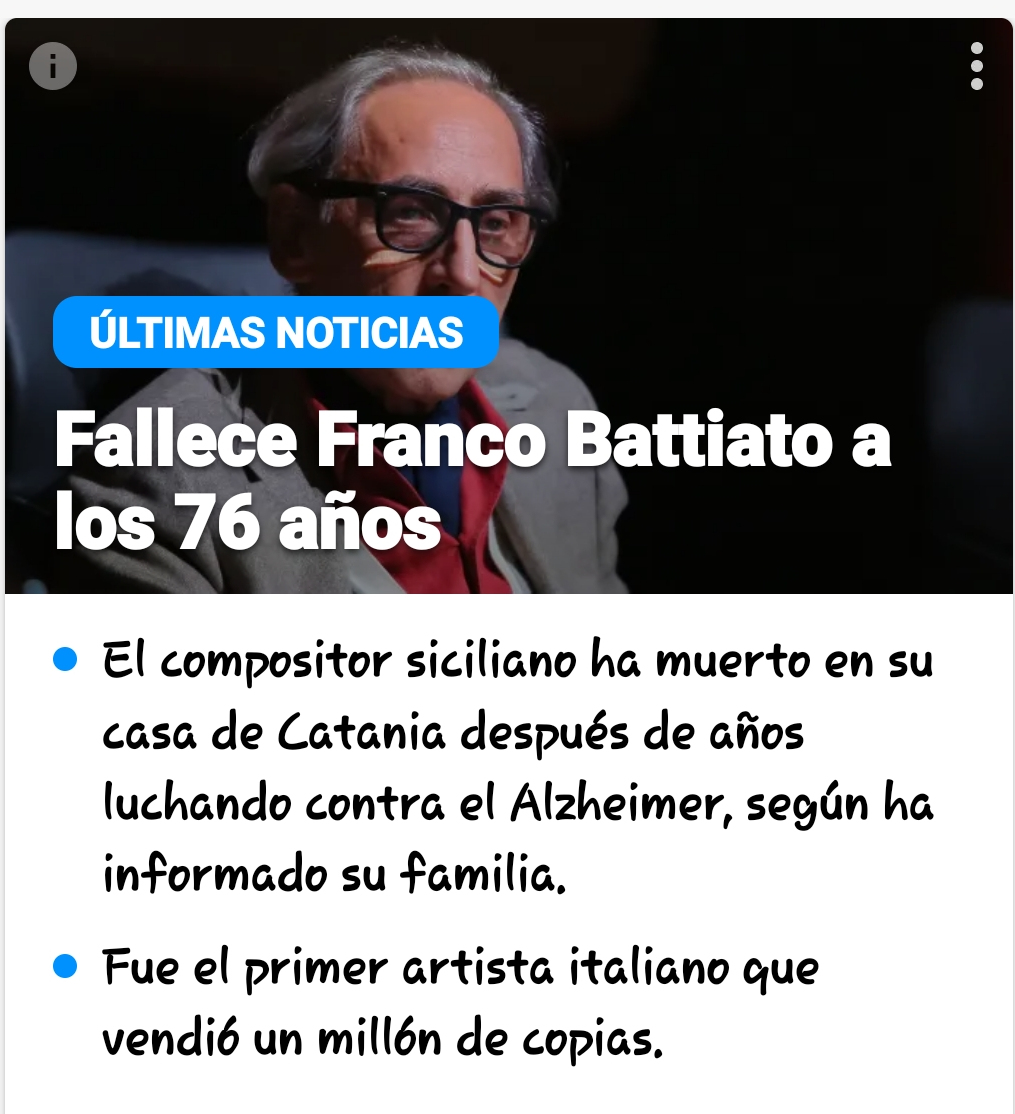
Task: Open the info icon on the card
Action: point(53,67)
